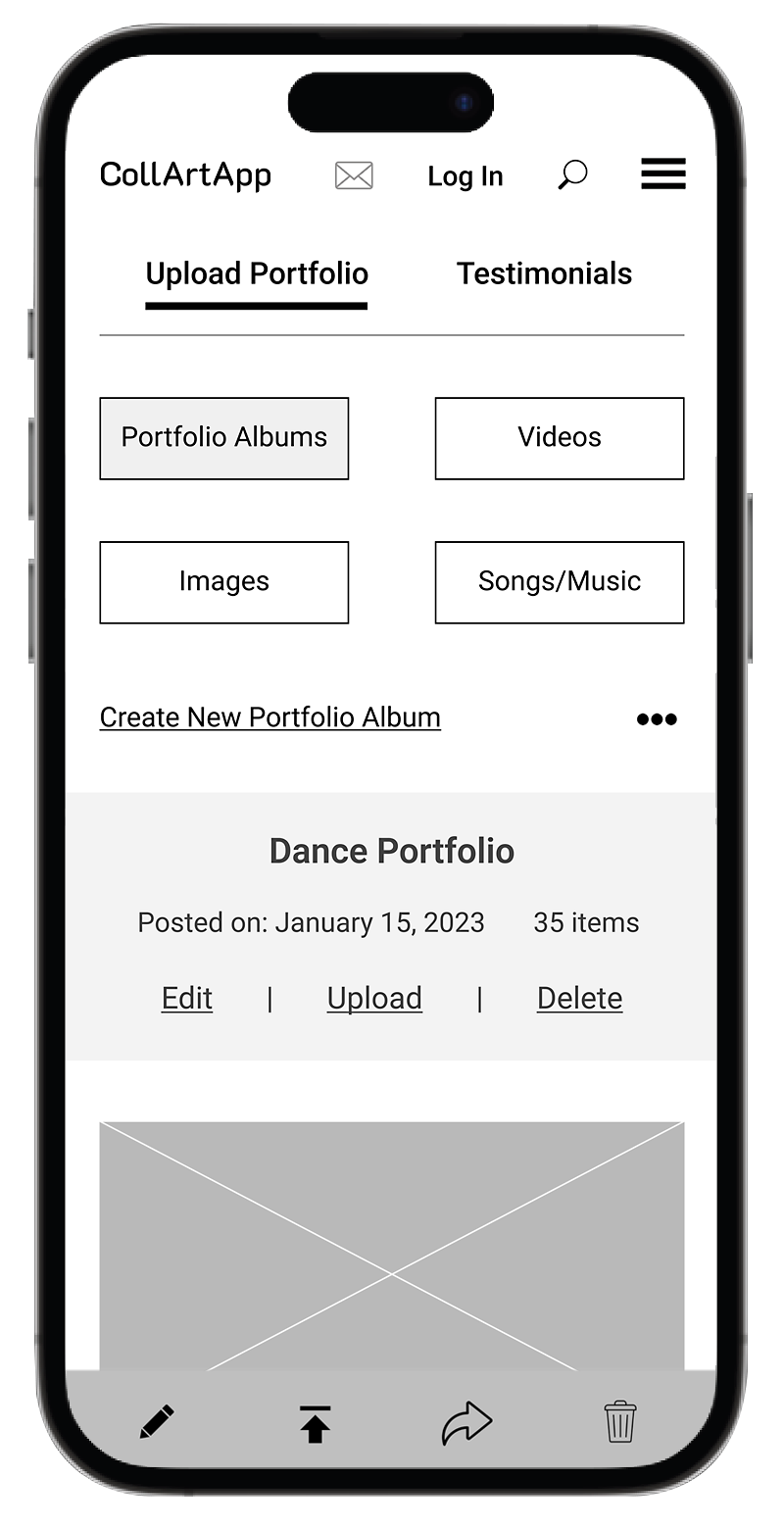
Task: Open the Dance Portfolio image placeholder
Action: tap(392, 1245)
